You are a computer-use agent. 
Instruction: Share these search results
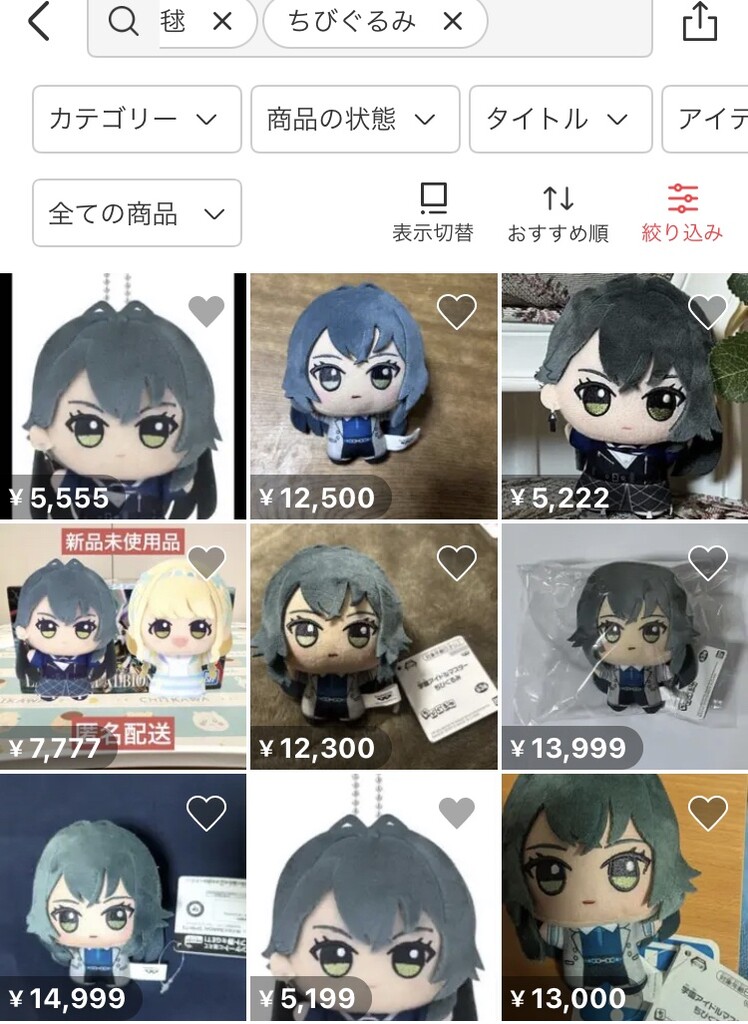699,22
